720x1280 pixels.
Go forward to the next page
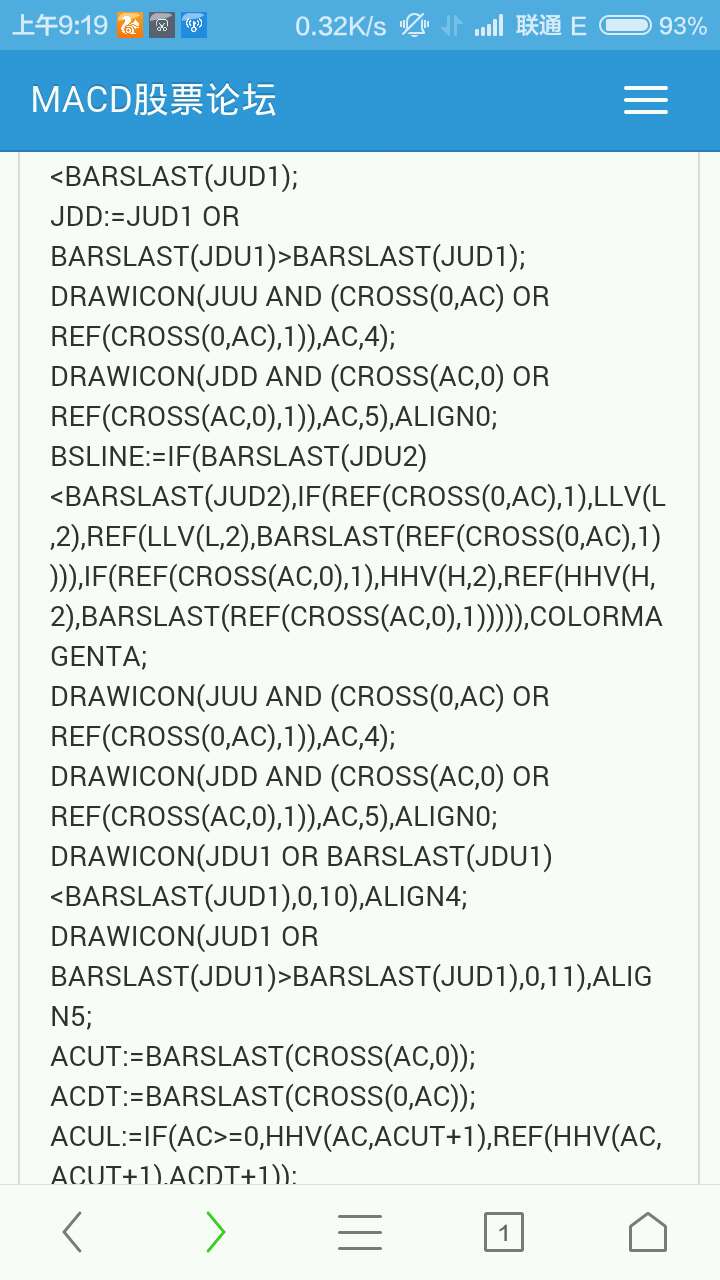216,1232
